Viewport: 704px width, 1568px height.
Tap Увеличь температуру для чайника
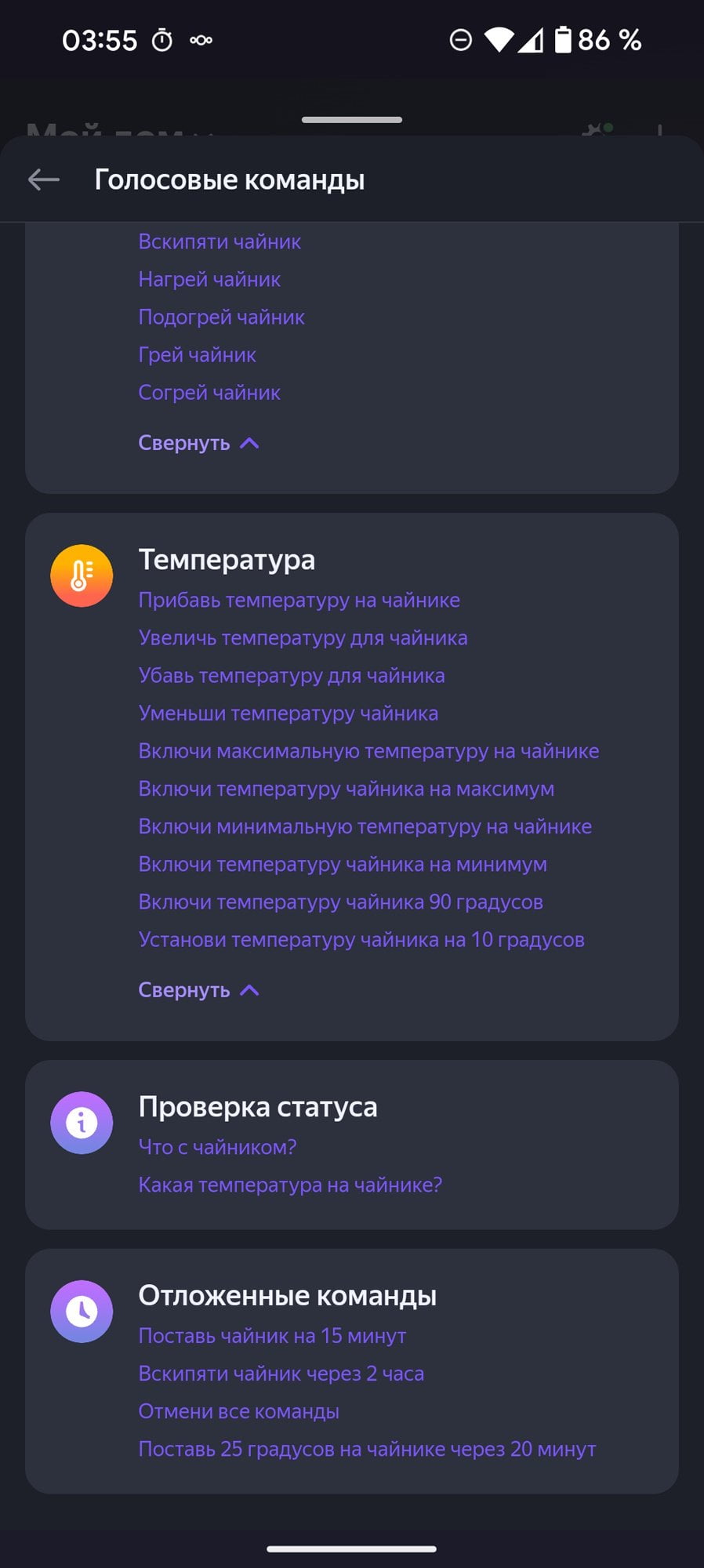(303, 637)
